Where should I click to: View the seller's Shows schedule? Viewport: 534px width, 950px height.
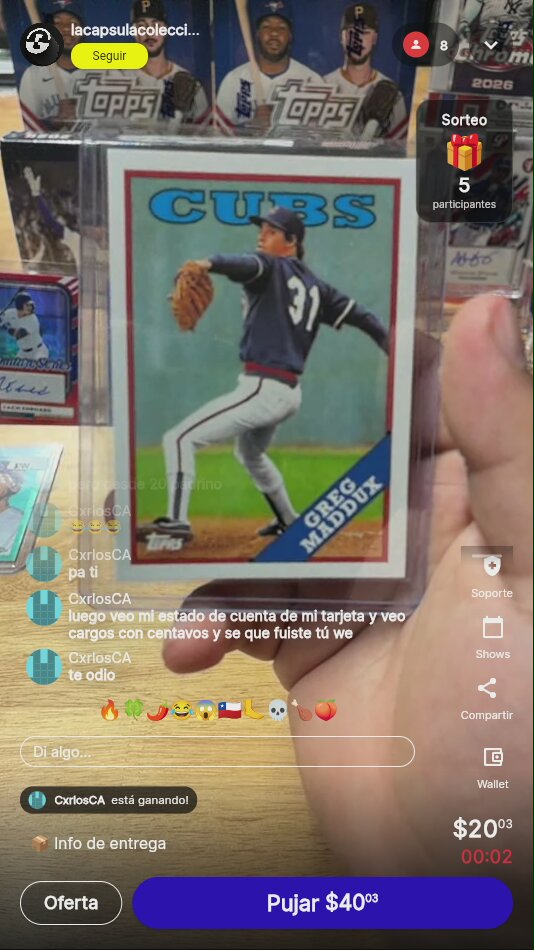point(492,637)
